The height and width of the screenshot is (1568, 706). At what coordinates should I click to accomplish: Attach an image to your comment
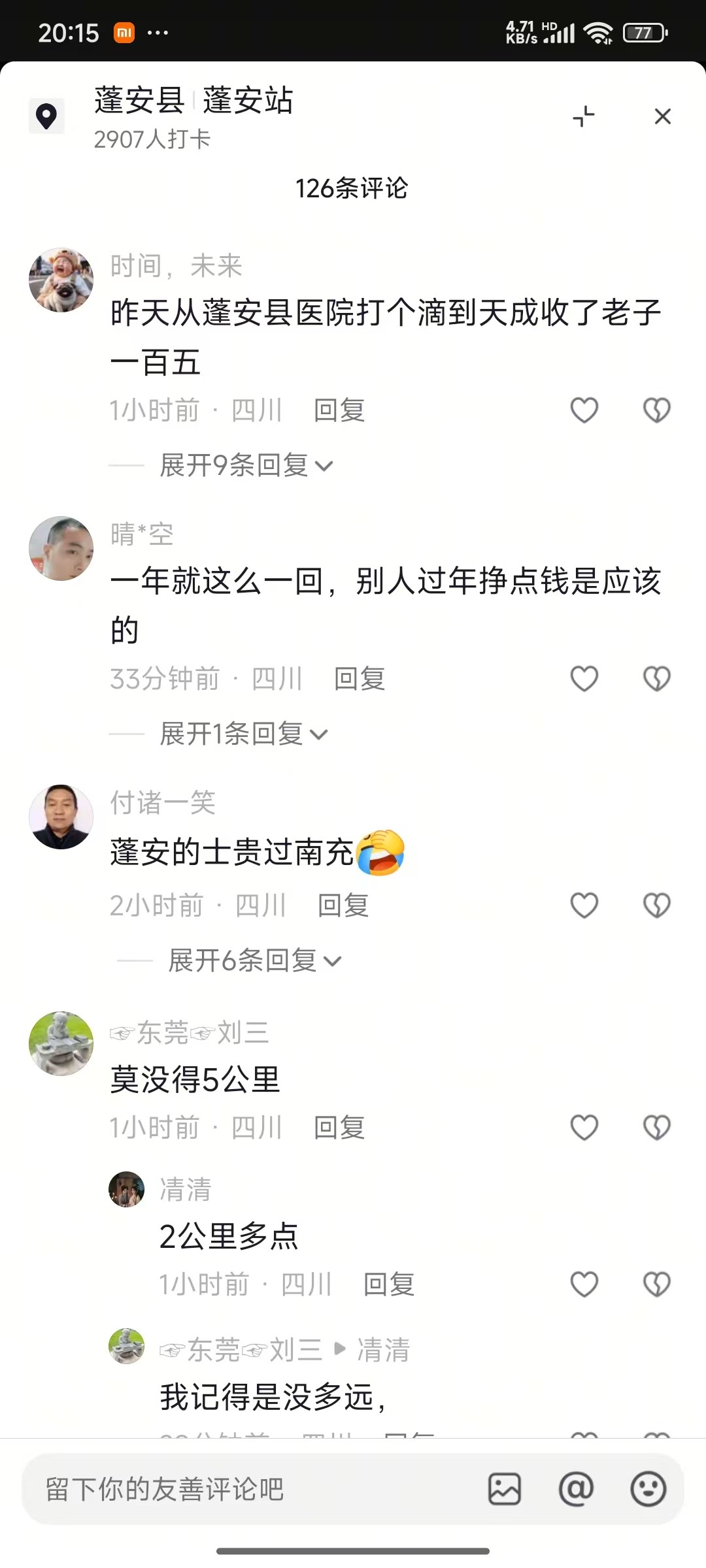pos(505,1490)
